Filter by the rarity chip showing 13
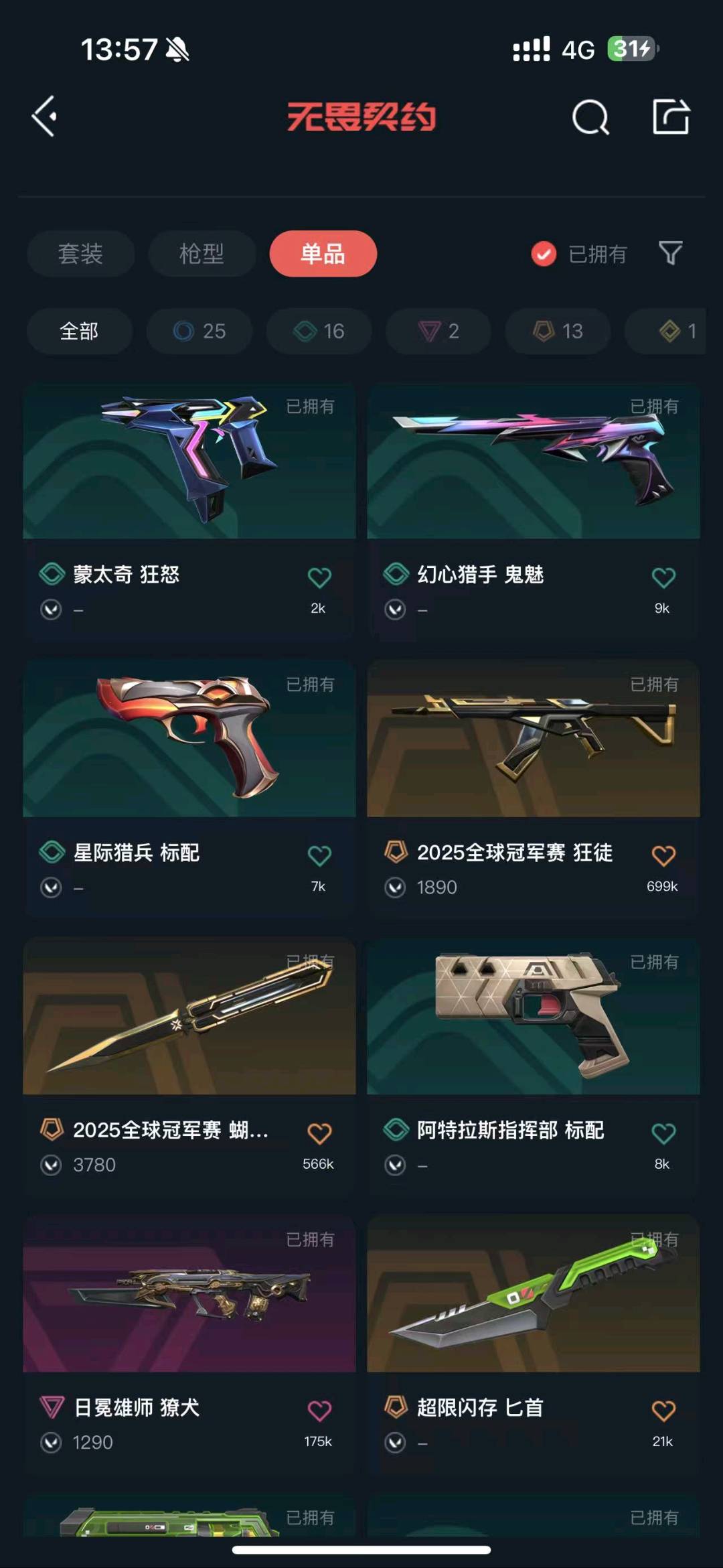 tap(558, 331)
